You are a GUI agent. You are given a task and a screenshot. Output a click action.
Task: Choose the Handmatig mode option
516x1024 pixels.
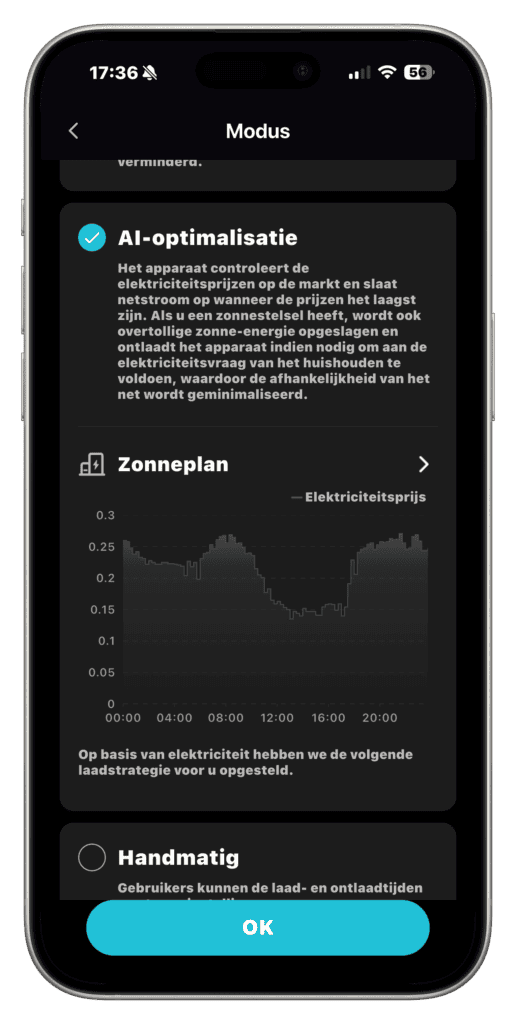coord(92,857)
